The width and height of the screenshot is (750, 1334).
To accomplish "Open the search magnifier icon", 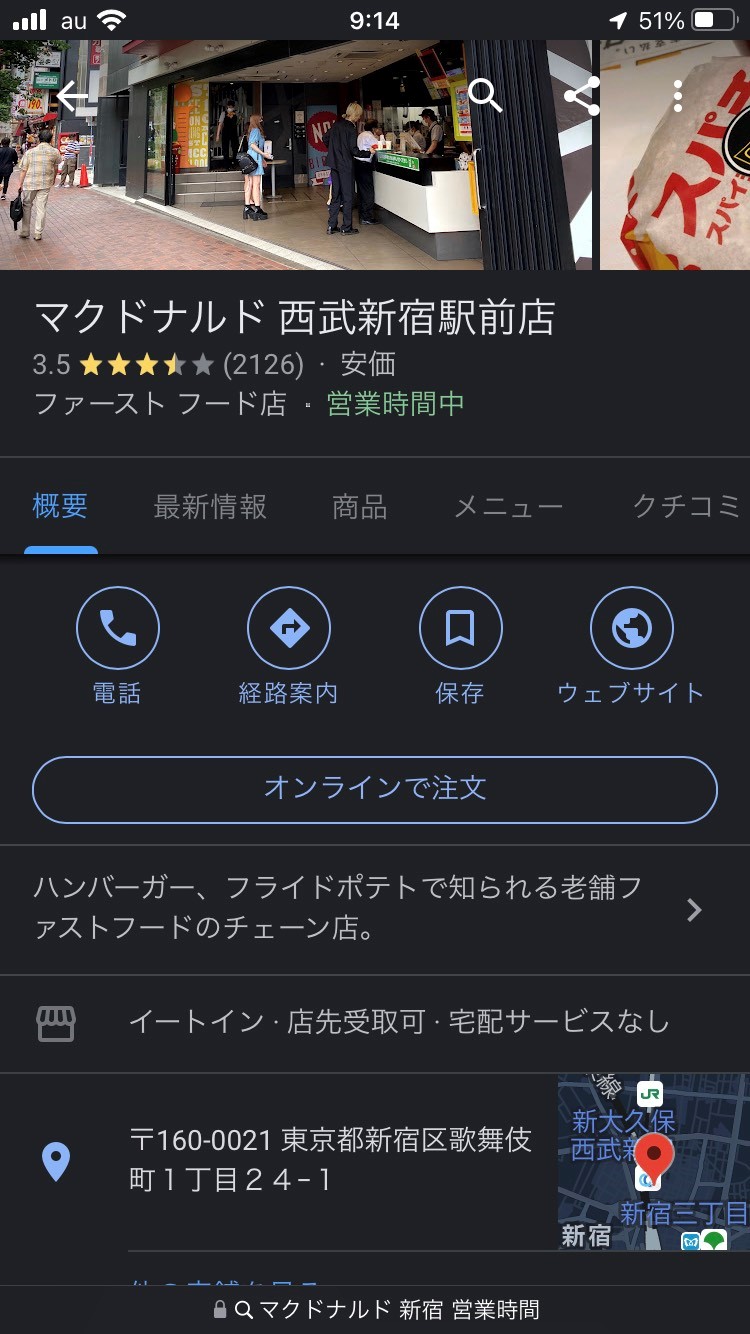I will pyautogui.click(x=485, y=96).
